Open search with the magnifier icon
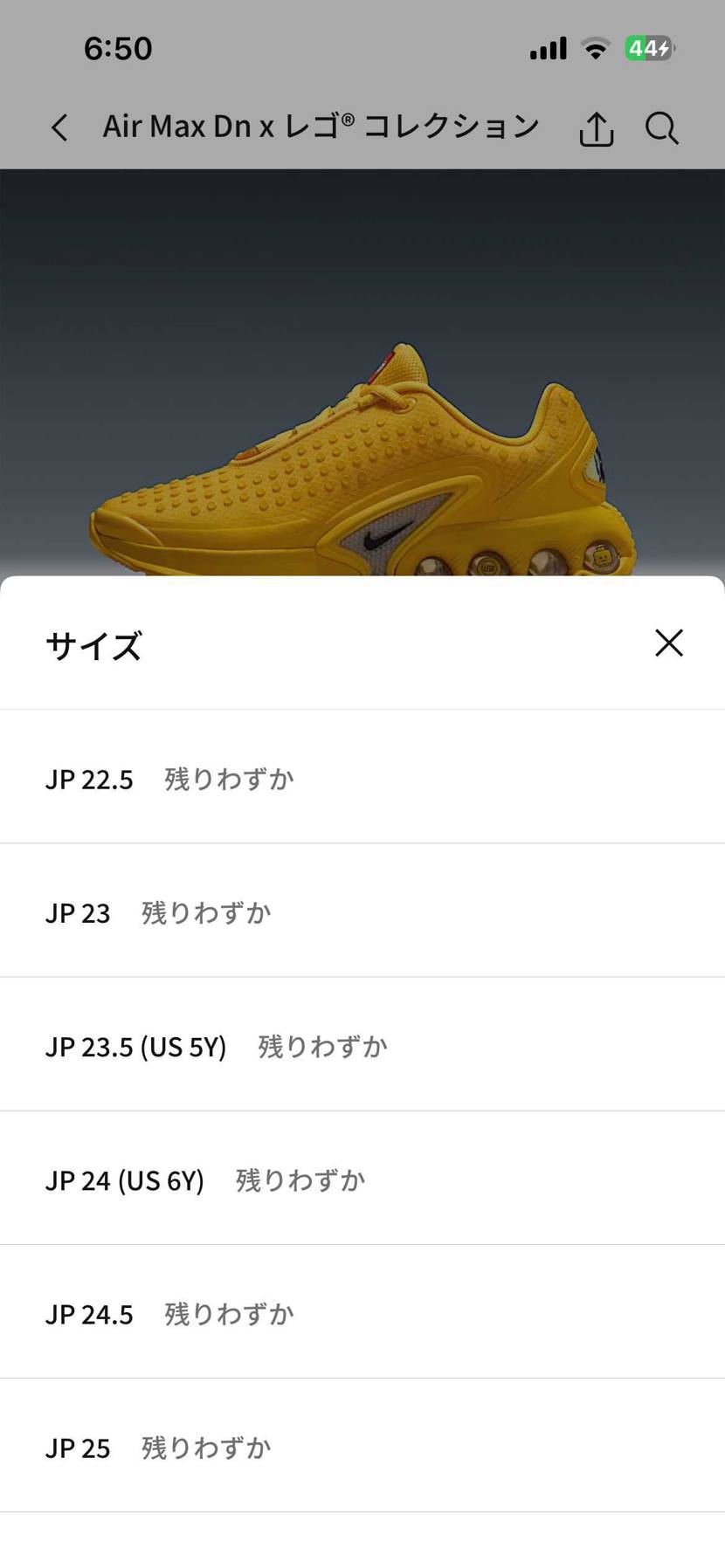The image size is (725, 1568). (661, 128)
